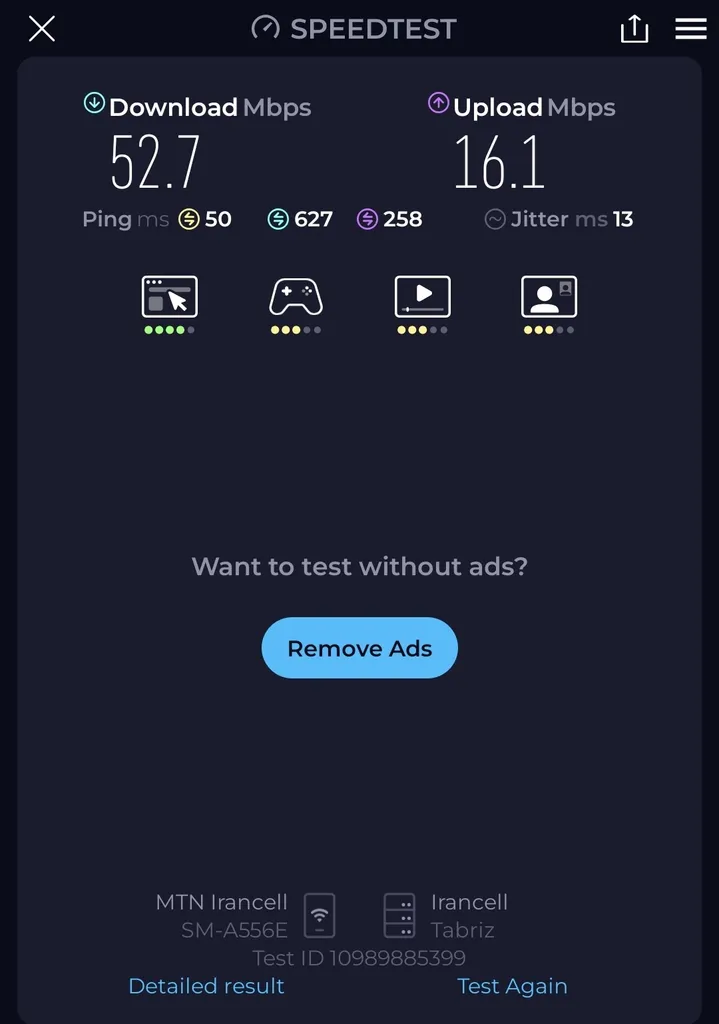This screenshot has width=719, height=1024.
Task: Open the Detailed result link
Action: point(206,986)
